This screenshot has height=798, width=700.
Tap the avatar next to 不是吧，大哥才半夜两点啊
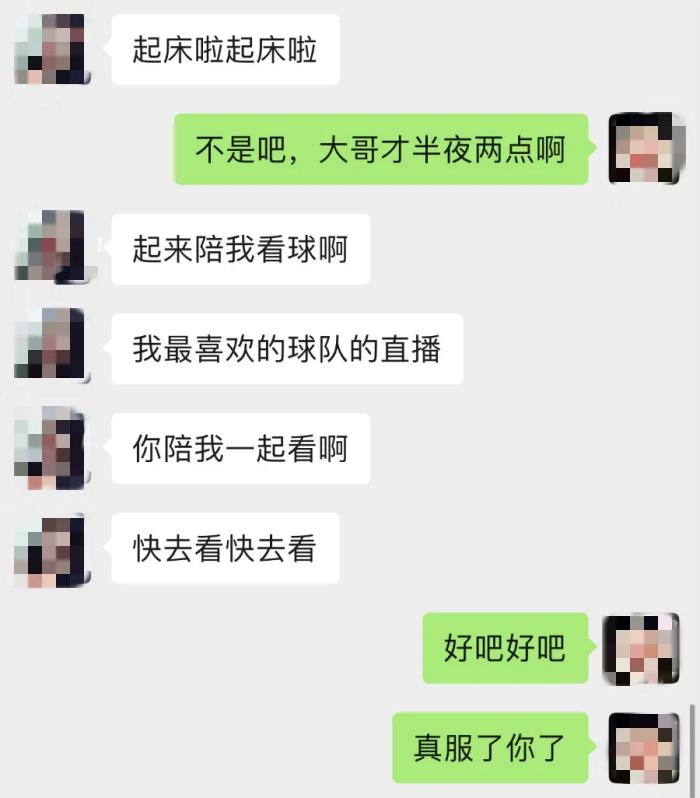(646, 149)
